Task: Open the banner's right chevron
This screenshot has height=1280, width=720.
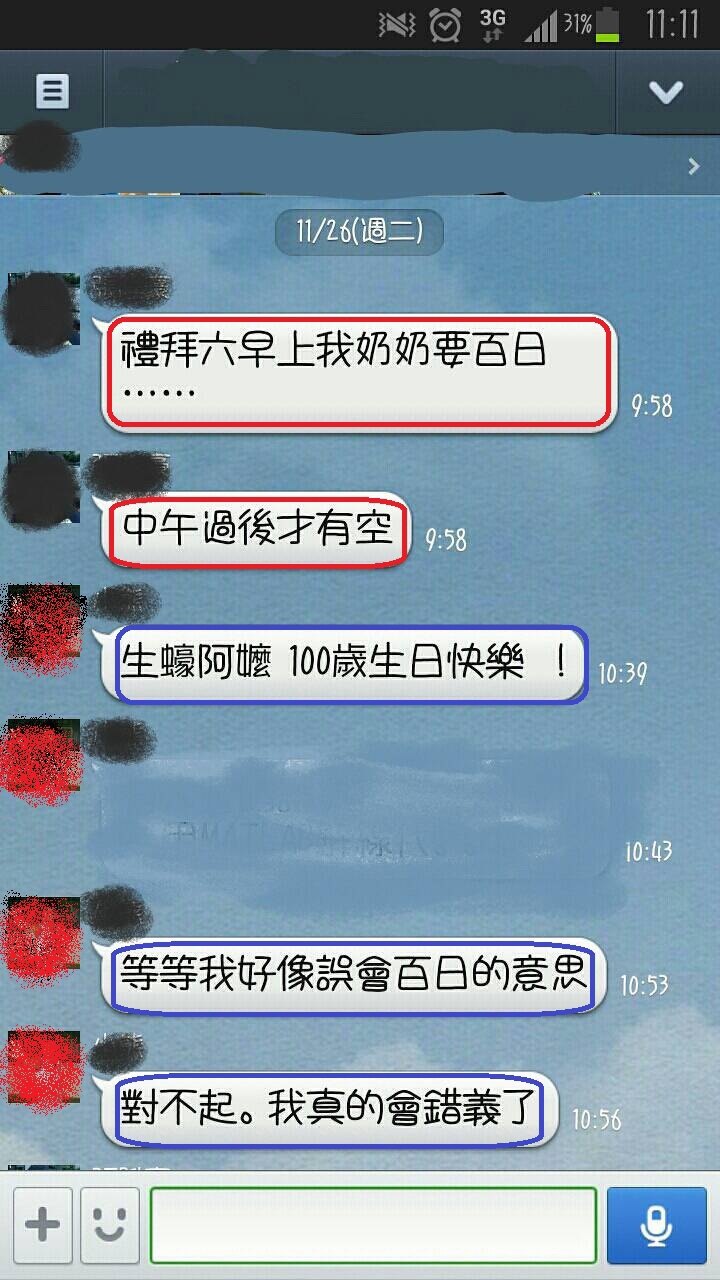Action: [x=694, y=167]
